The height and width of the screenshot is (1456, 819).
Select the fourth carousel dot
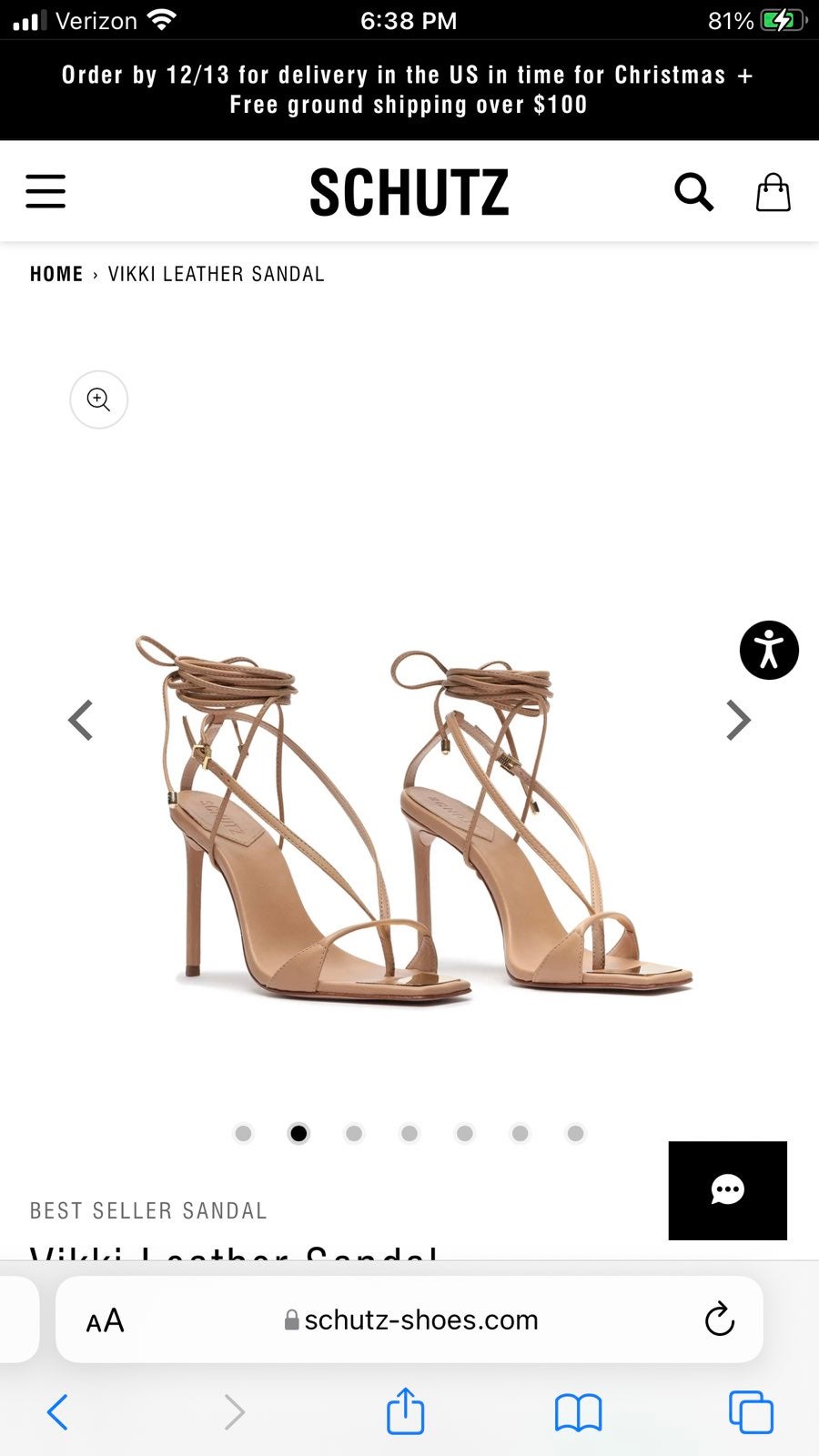point(409,1133)
